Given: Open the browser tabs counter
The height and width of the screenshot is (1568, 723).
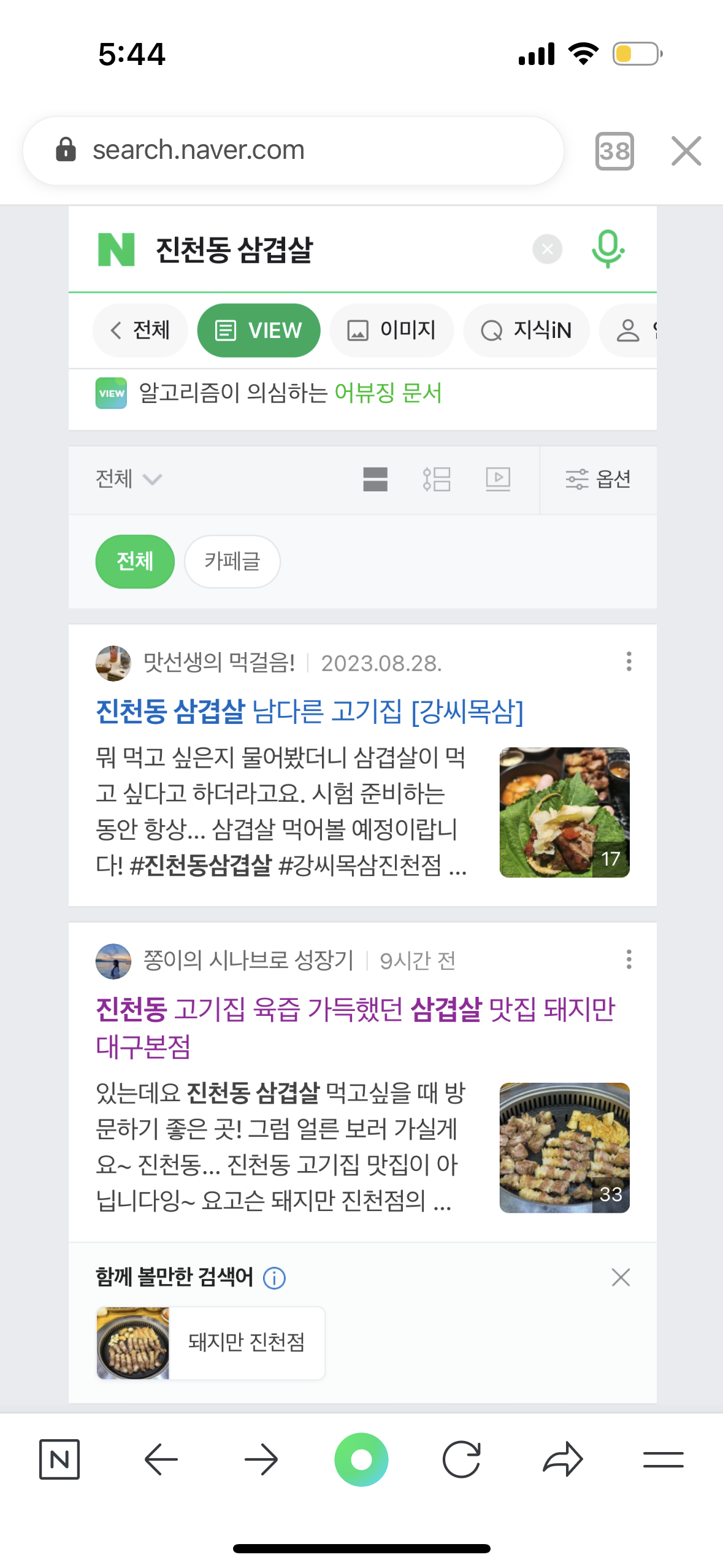Looking at the screenshot, I should [614, 151].
